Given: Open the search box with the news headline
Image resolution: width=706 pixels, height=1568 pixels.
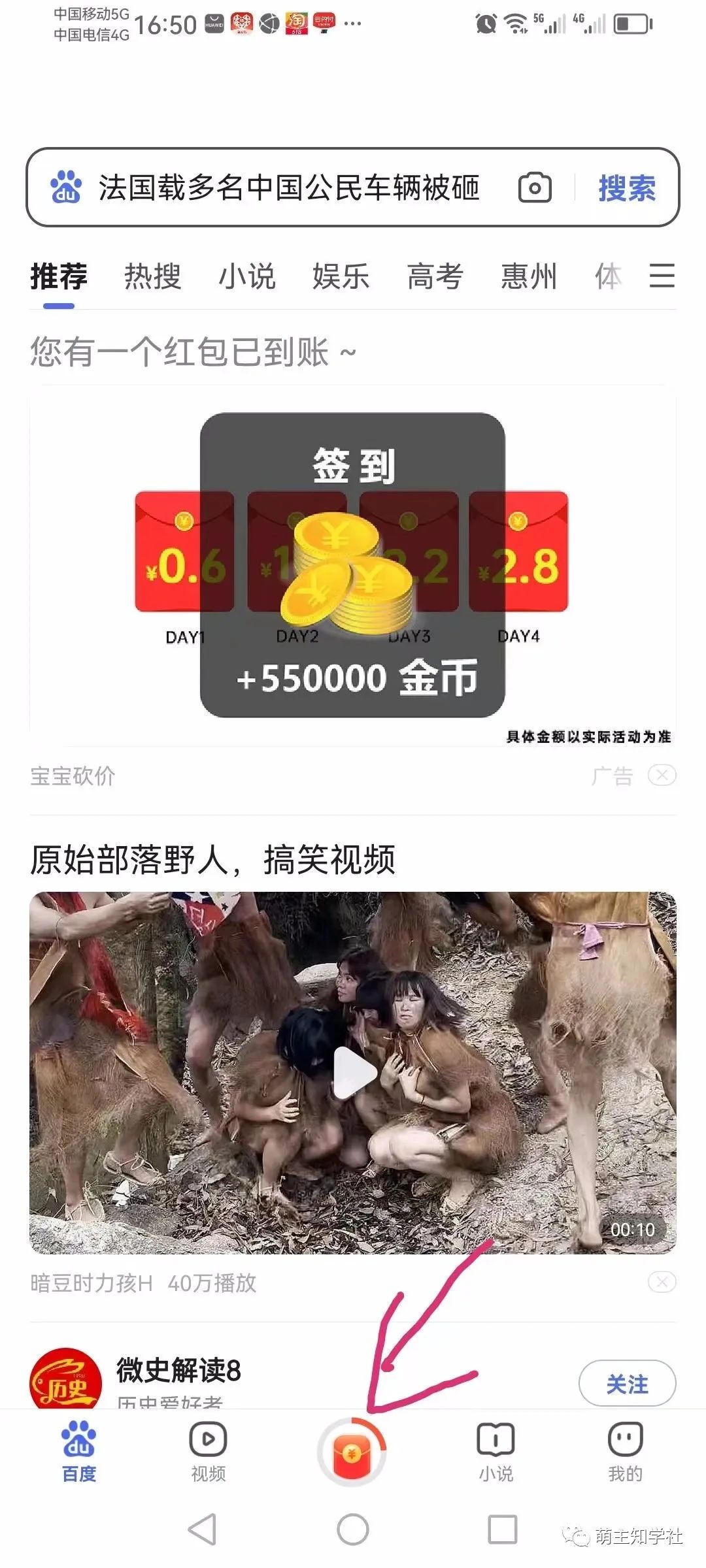Looking at the screenshot, I should tap(288, 188).
